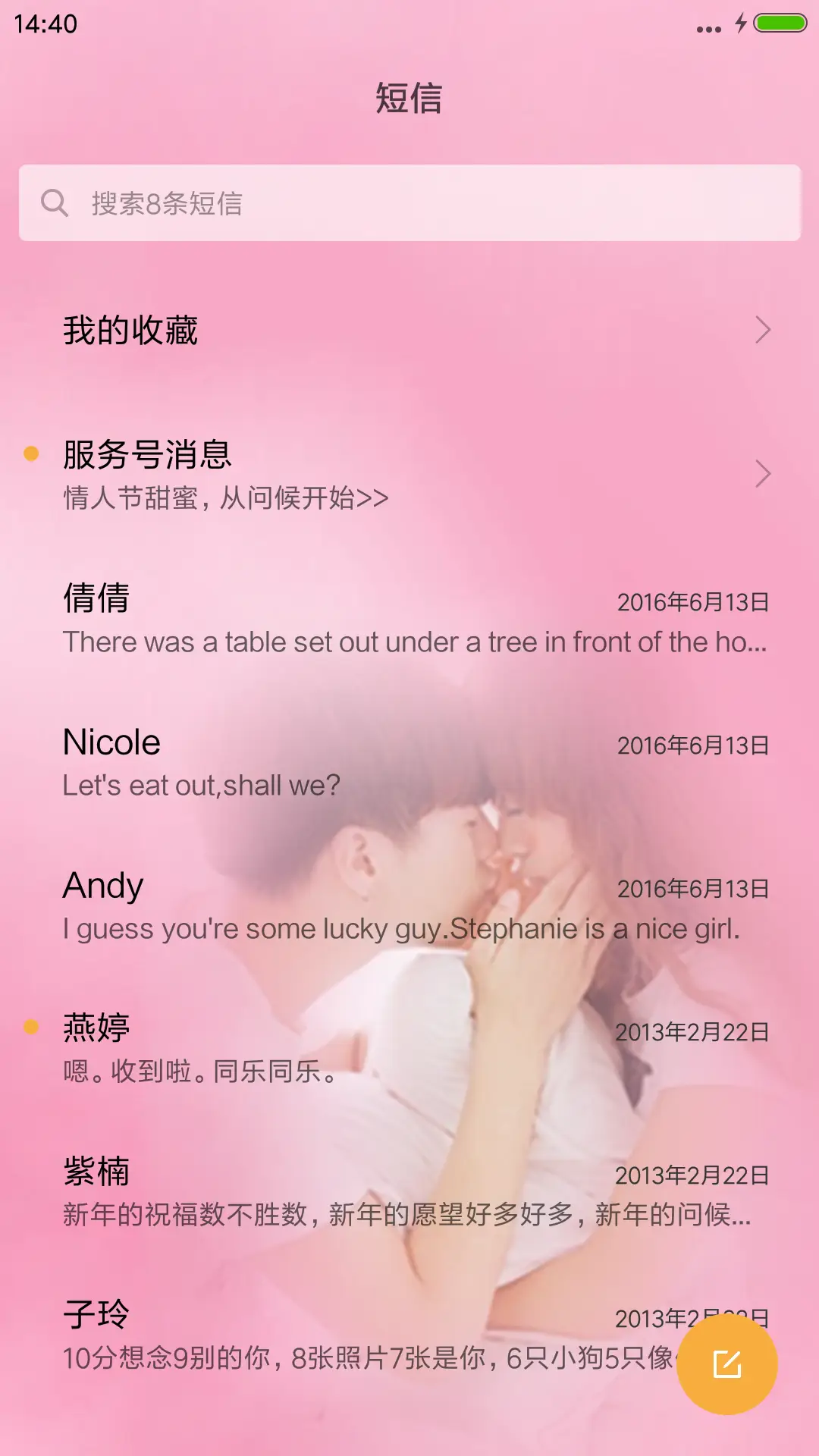Expand 我的收藏 with its right chevron
The width and height of the screenshot is (819, 1456).
(x=764, y=329)
